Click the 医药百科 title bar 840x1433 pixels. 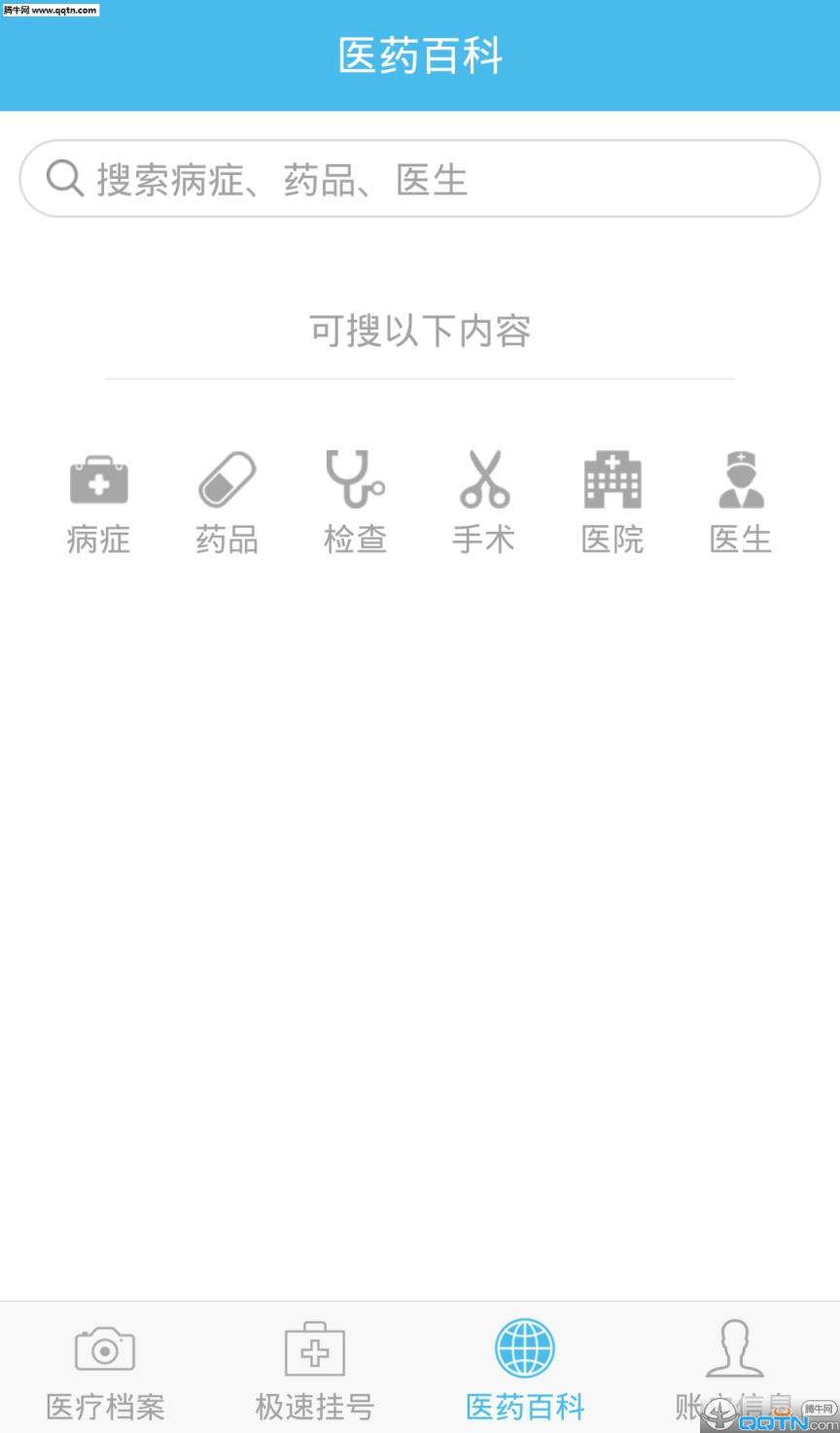[420, 56]
